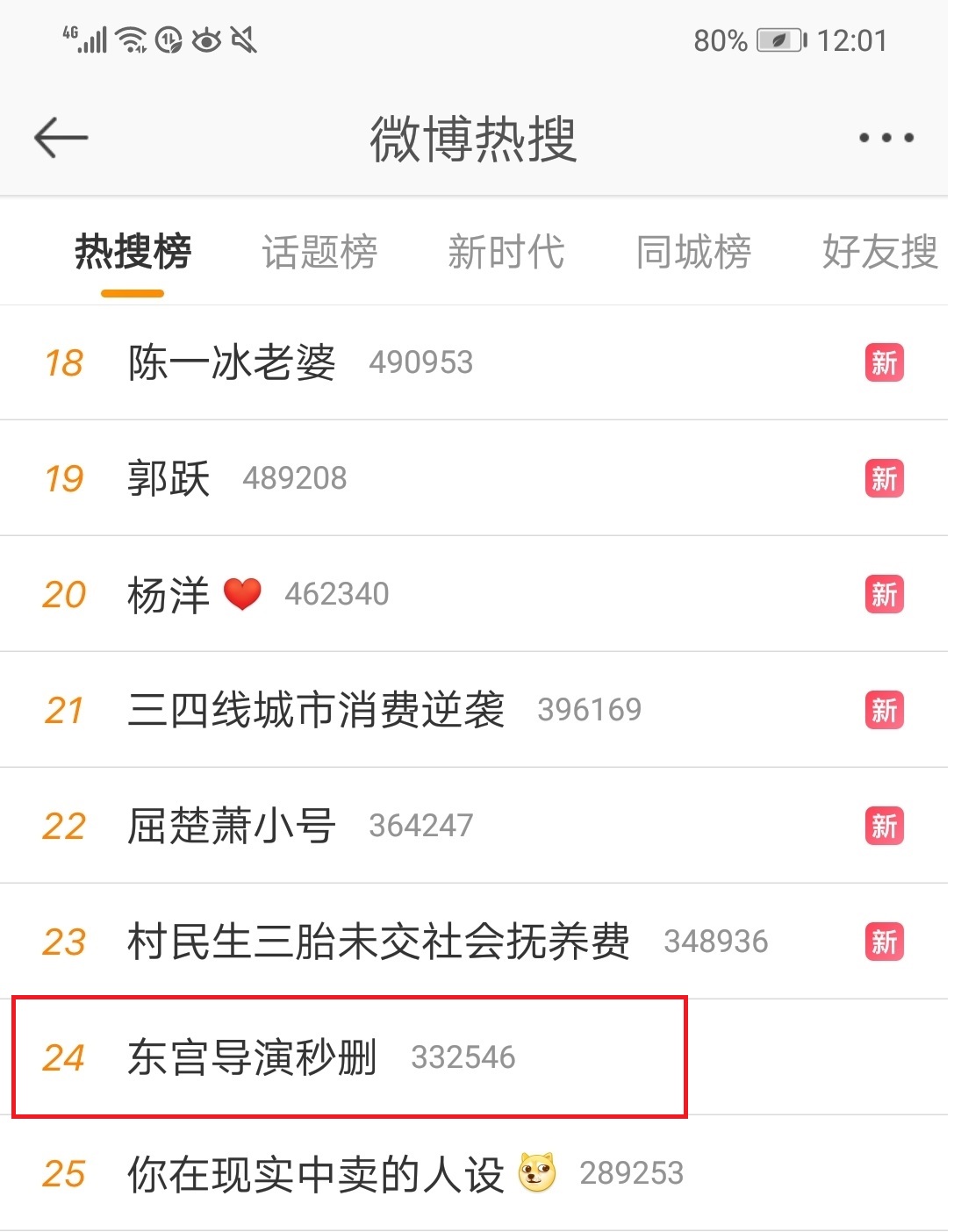The height and width of the screenshot is (1232, 954).
Task: Open 你在现实中卖的人设 topic
Action: click(316, 1173)
